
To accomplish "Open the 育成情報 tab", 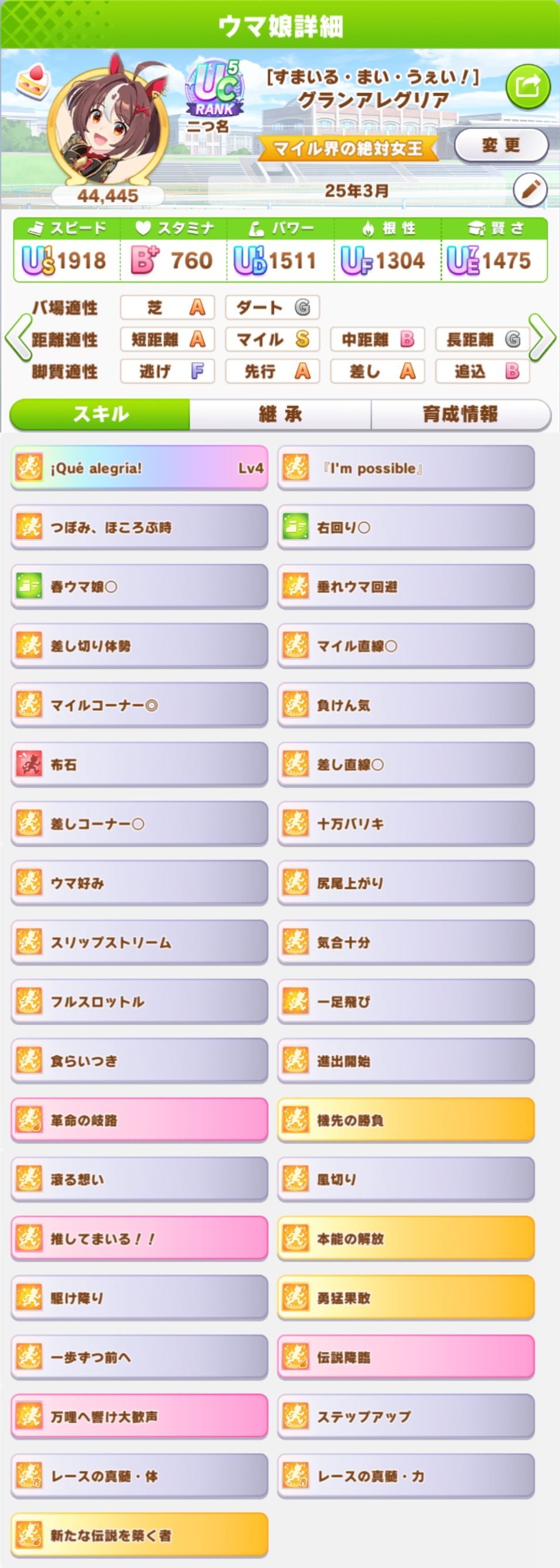I will pos(460,414).
